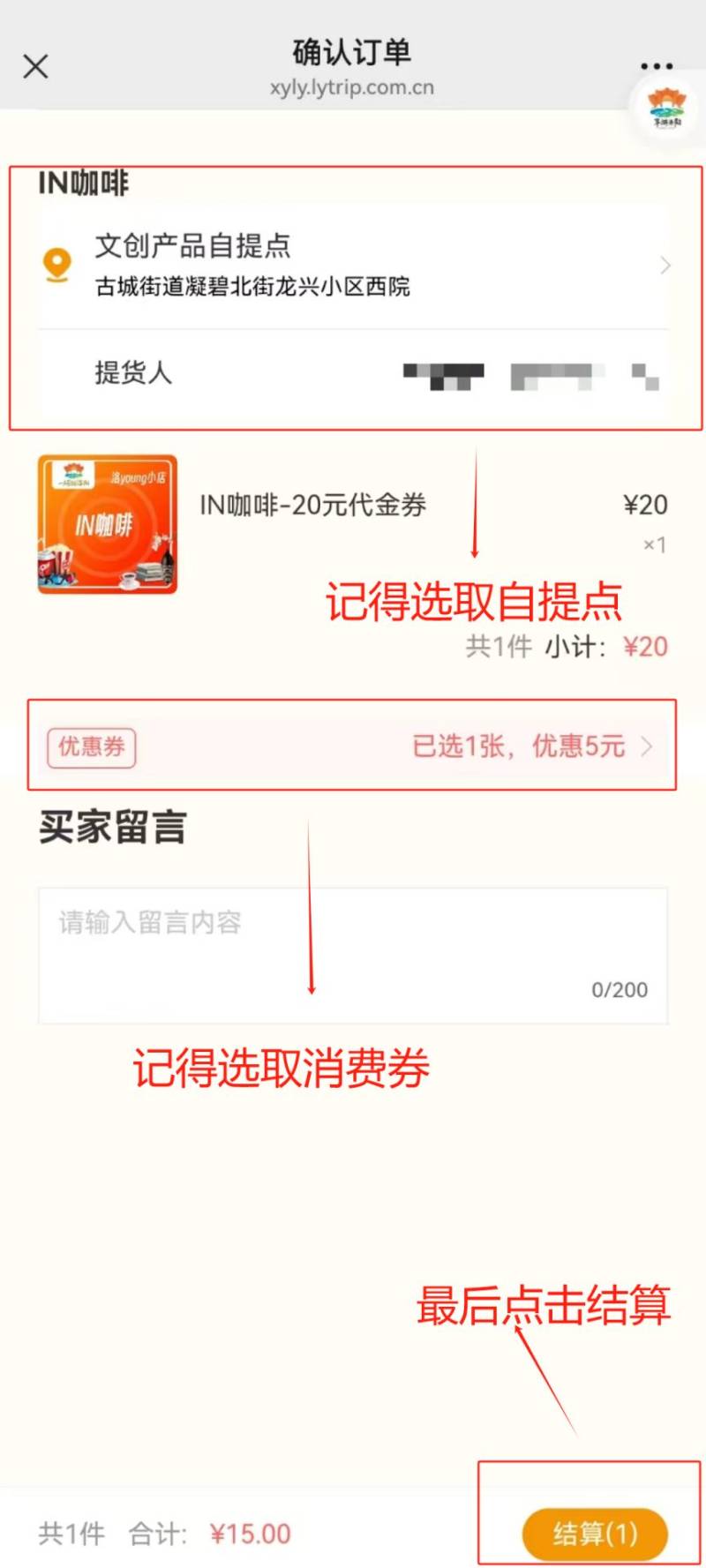Close the 确认订单 page
The width and height of the screenshot is (706, 1568).
[x=35, y=66]
